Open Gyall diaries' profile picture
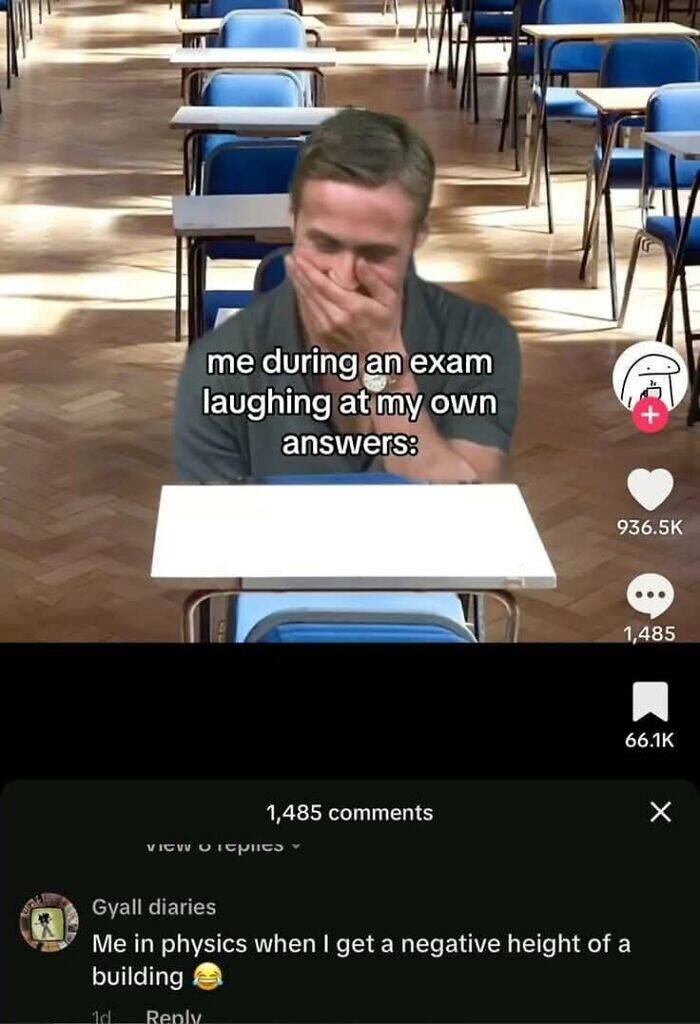Image resolution: width=700 pixels, height=1024 pixels. (49, 922)
